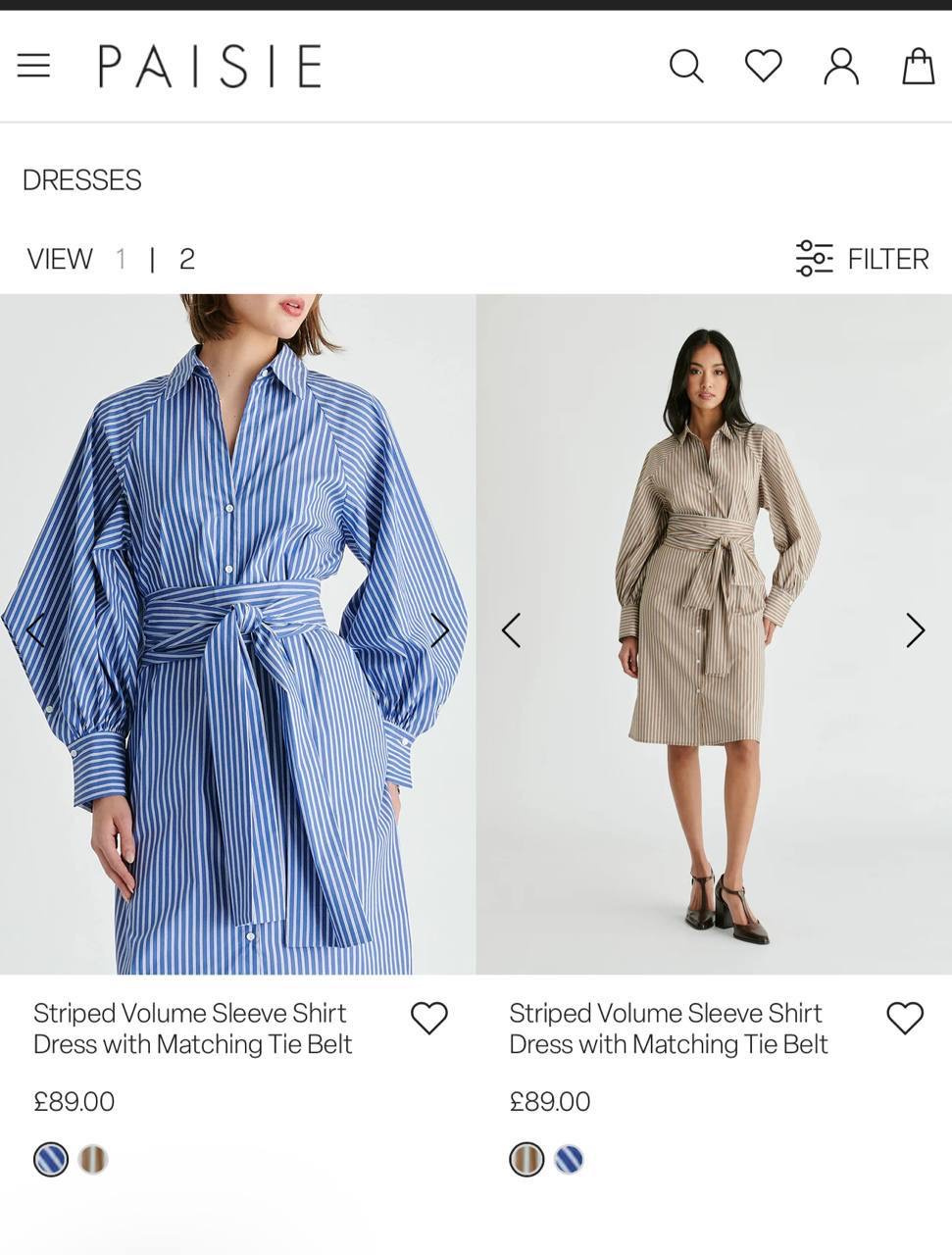Switch to two-column view 2

click(x=186, y=259)
